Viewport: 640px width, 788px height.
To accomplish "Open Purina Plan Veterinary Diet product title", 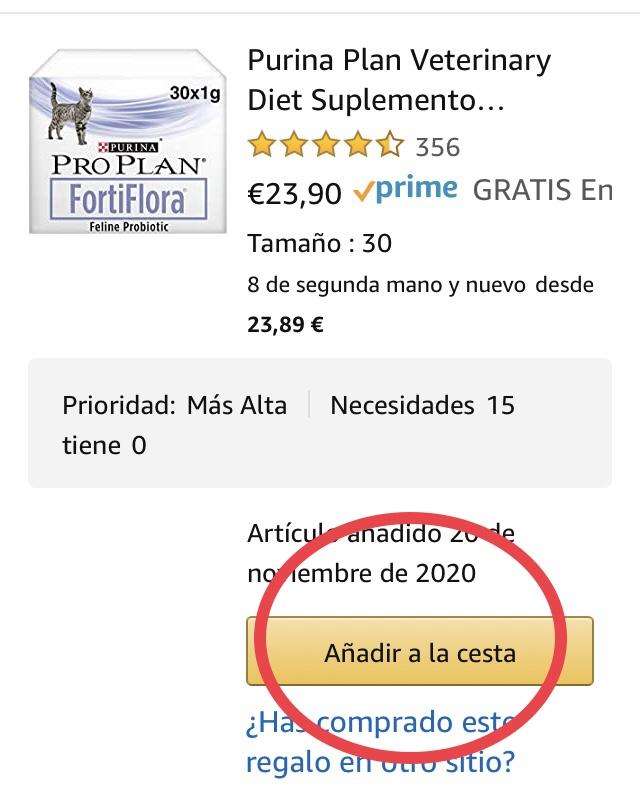I will click(398, 80).
